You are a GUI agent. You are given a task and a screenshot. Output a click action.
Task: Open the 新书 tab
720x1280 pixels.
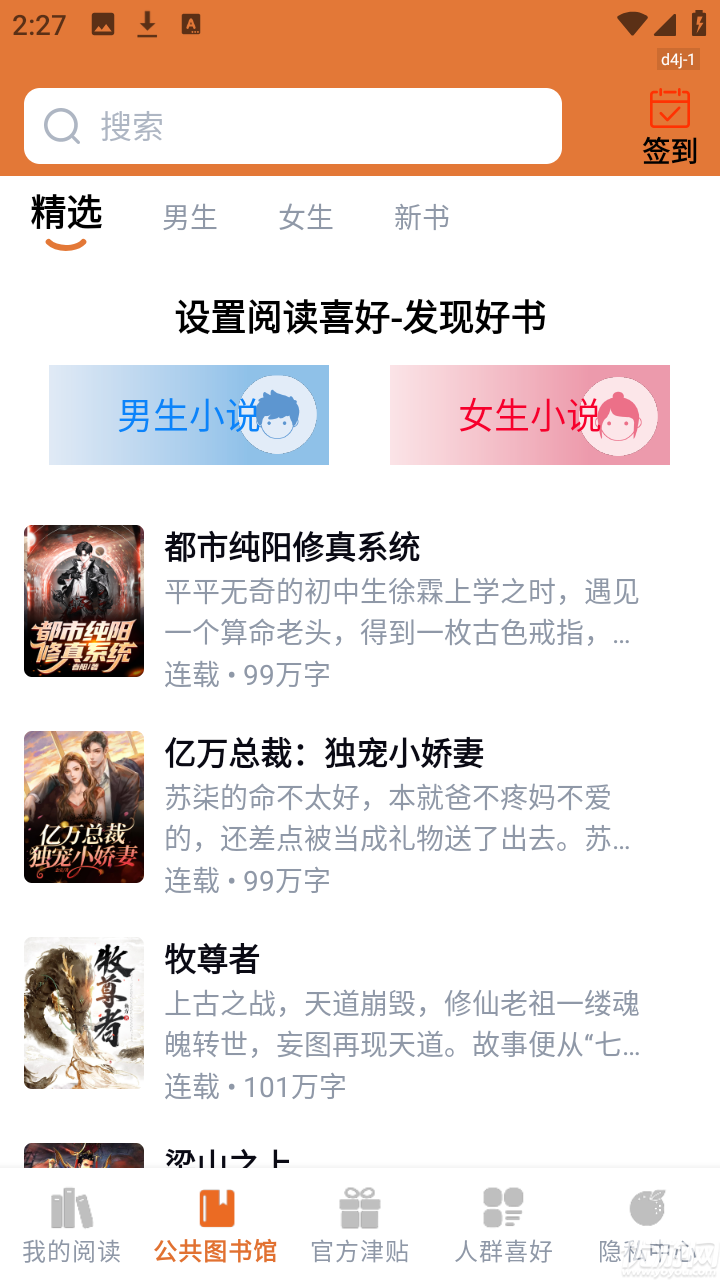tap(421, 218)
